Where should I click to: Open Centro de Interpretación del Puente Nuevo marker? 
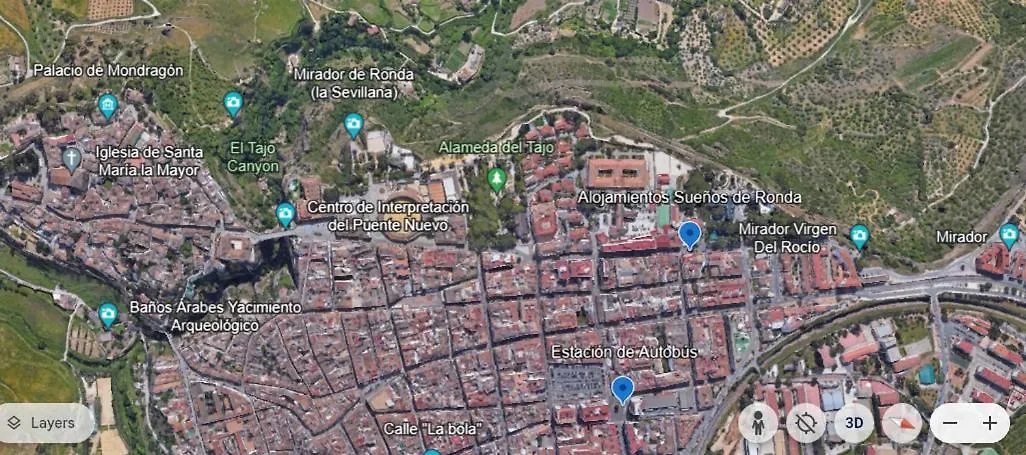click(x=285, y=213)
